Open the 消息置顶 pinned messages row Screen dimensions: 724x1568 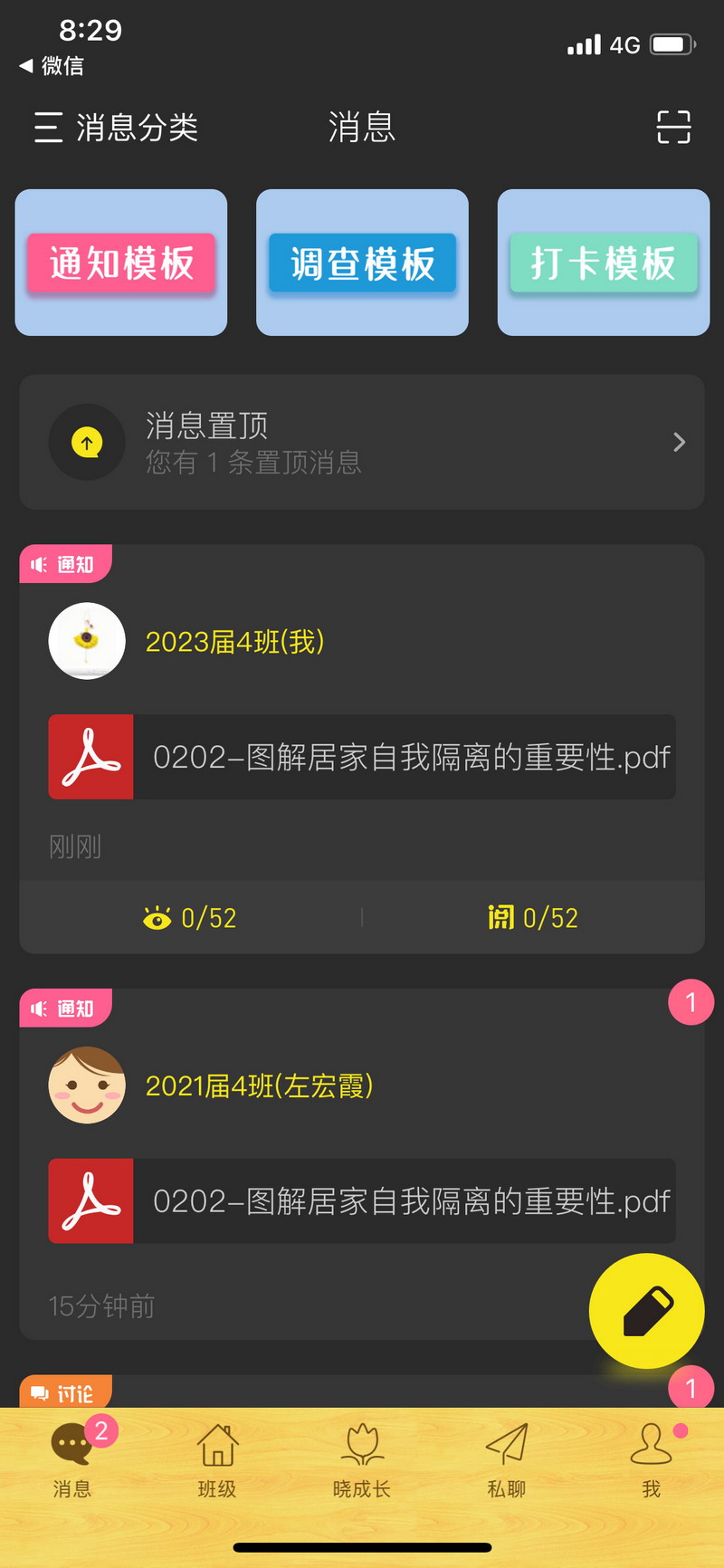point(362,442)
